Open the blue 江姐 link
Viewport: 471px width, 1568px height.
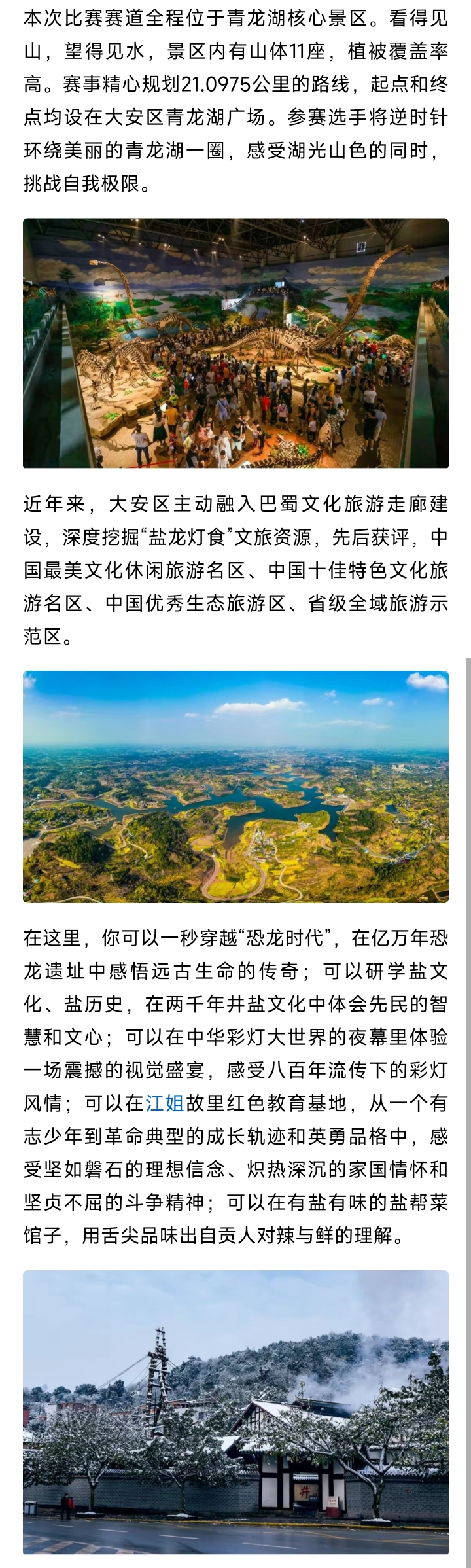164,1103
